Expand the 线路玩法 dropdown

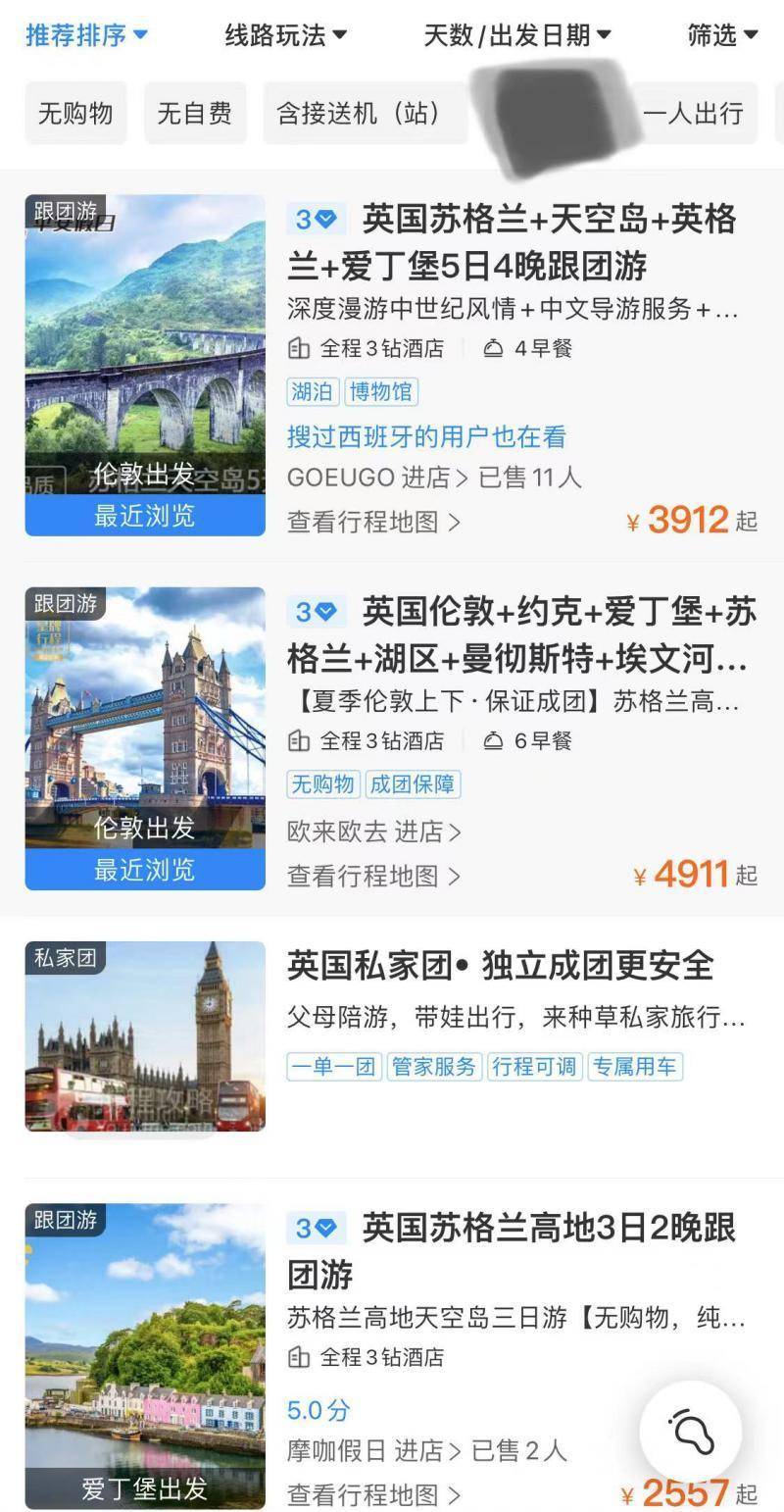pyautogui.click(x=285, y=36)
